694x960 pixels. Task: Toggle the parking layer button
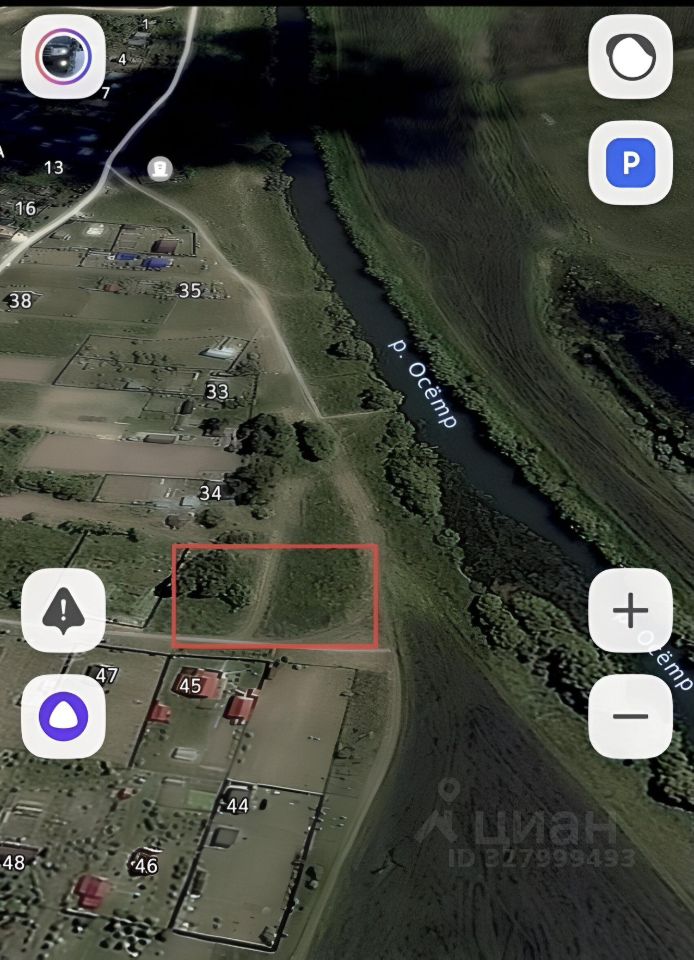[x=630, y=163]
